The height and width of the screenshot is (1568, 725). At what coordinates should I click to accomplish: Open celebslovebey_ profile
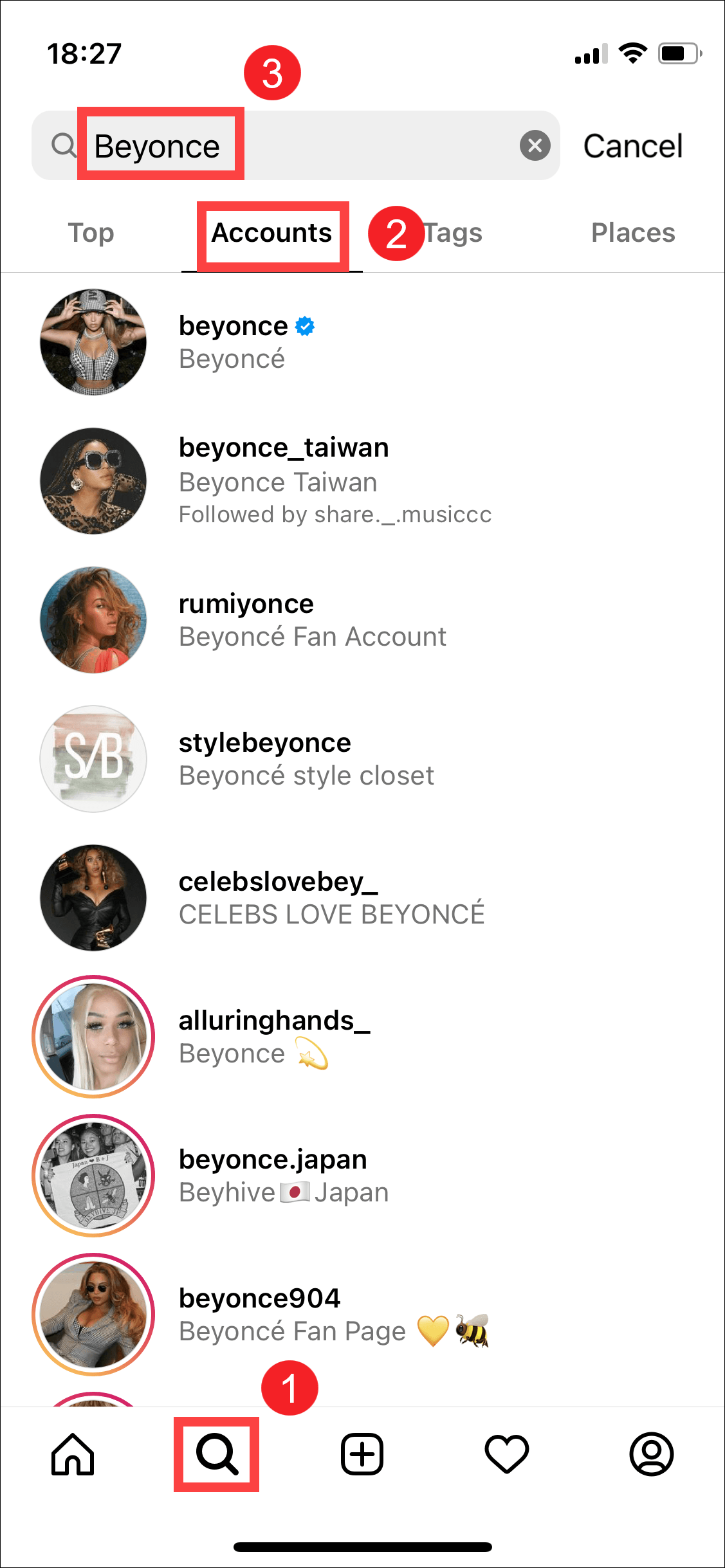[x=278, y=897]
